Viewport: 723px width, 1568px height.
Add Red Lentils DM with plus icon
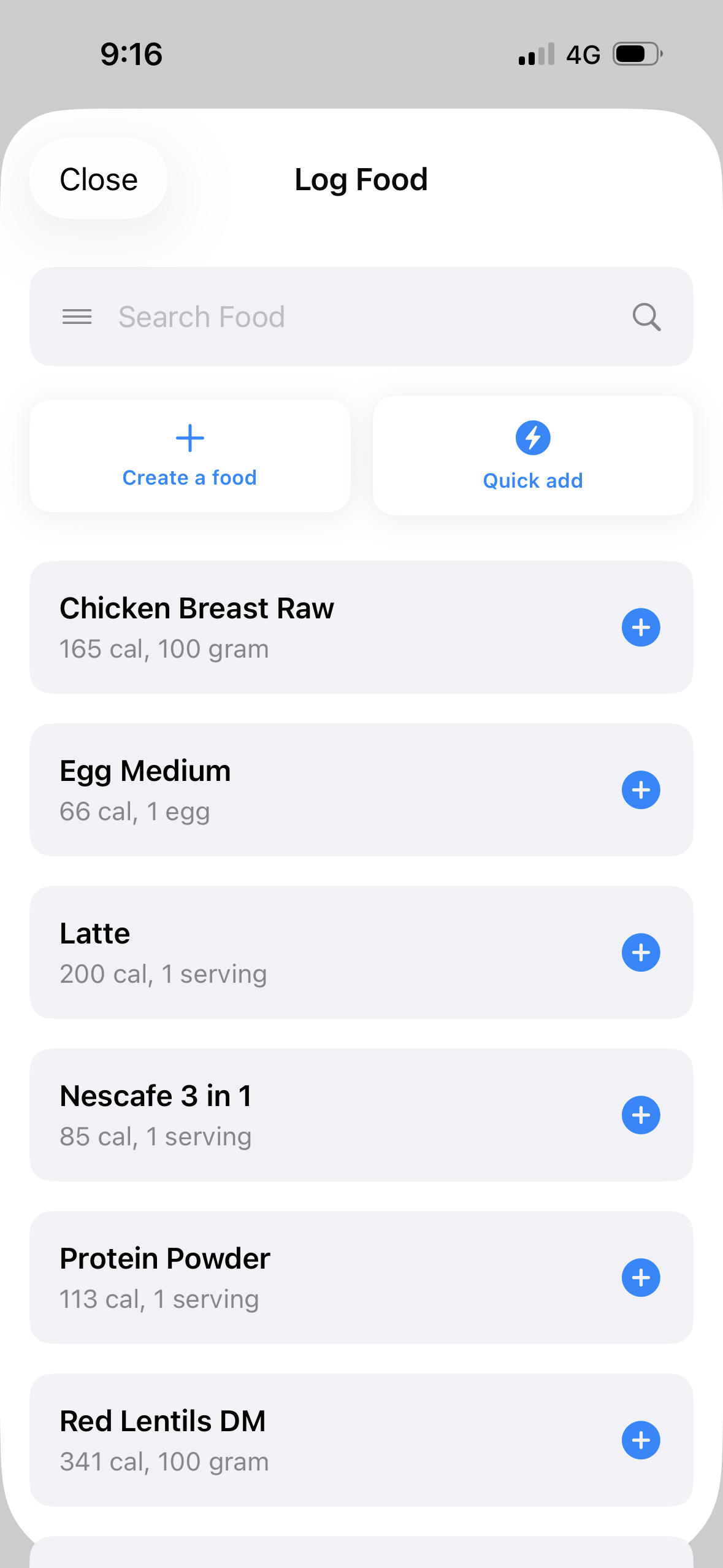[x=641, y=1440]
